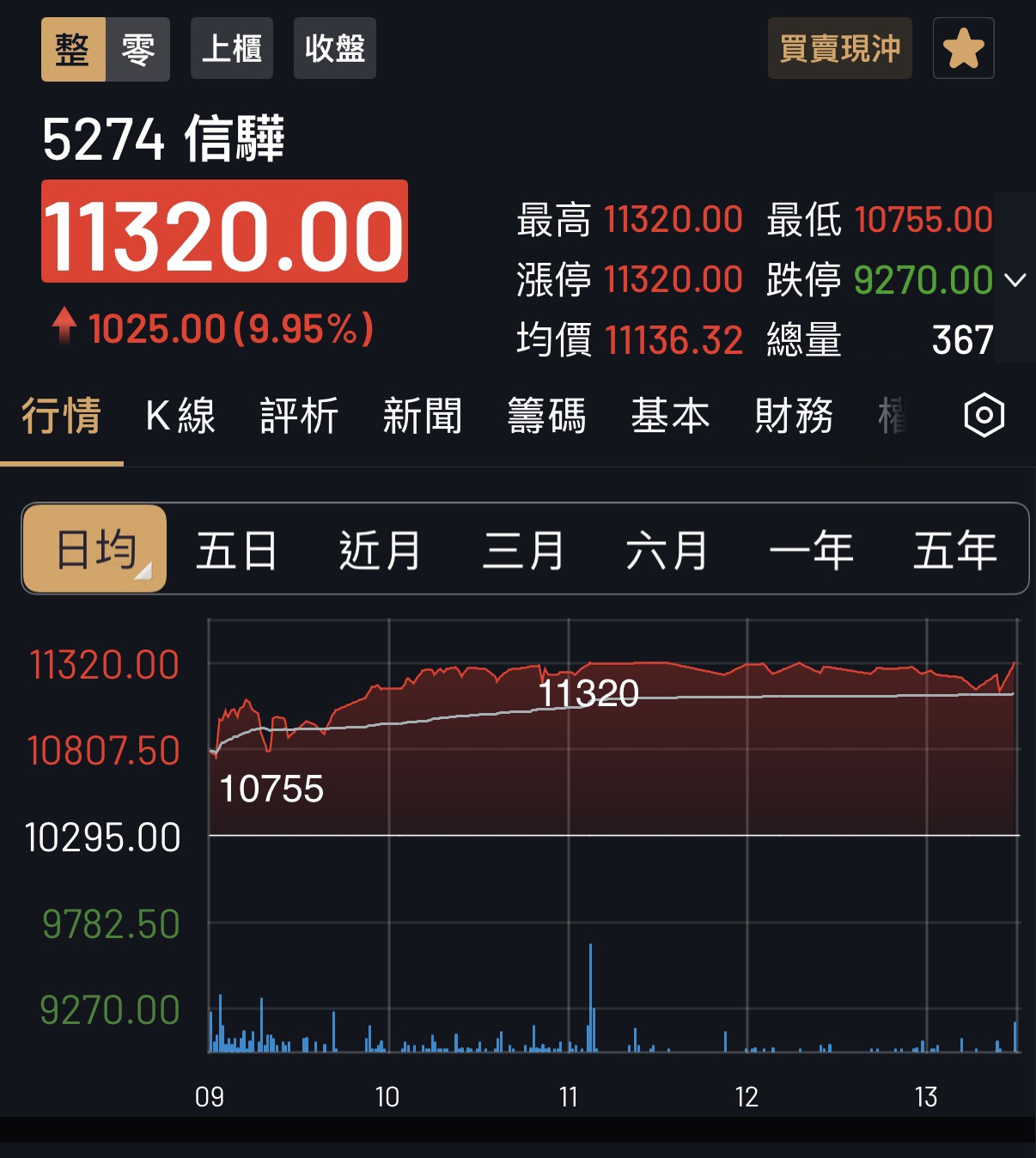Open chart settings hexagon icon
The height and width of the screenshot is (1158, 1036).
coord(984,416)
